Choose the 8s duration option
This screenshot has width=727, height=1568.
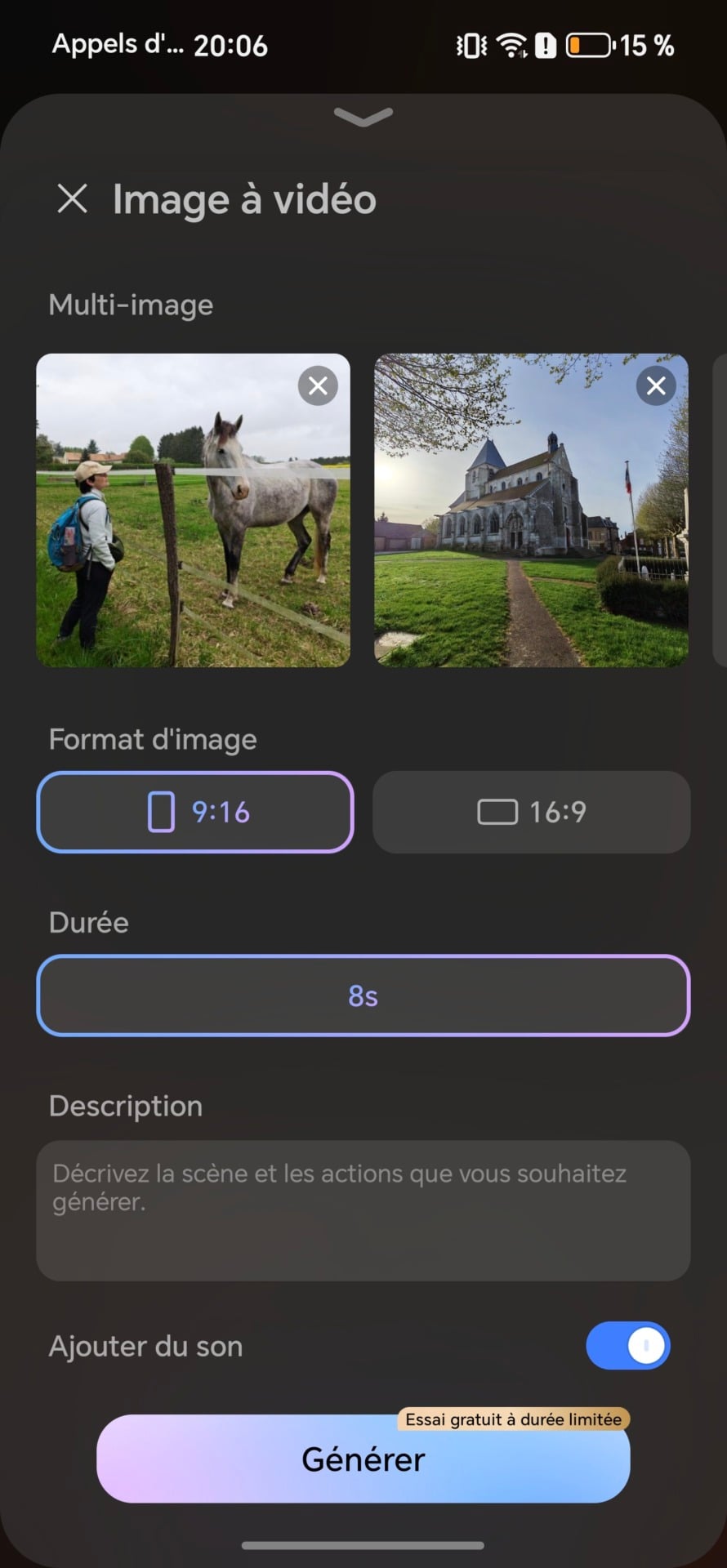coord(363,996)
